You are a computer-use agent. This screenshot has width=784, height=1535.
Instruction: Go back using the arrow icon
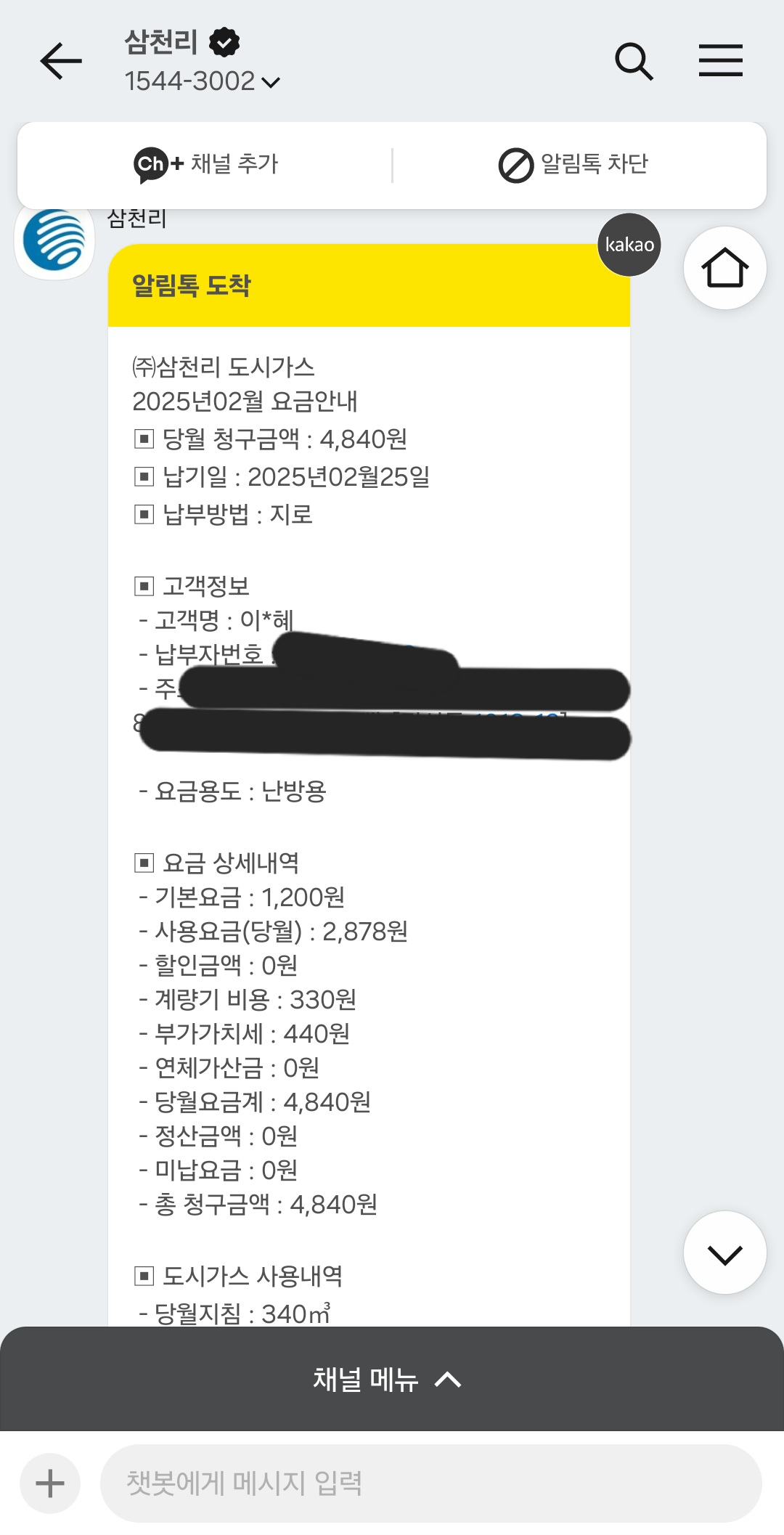pyautogui.click(x=61, y=60)
